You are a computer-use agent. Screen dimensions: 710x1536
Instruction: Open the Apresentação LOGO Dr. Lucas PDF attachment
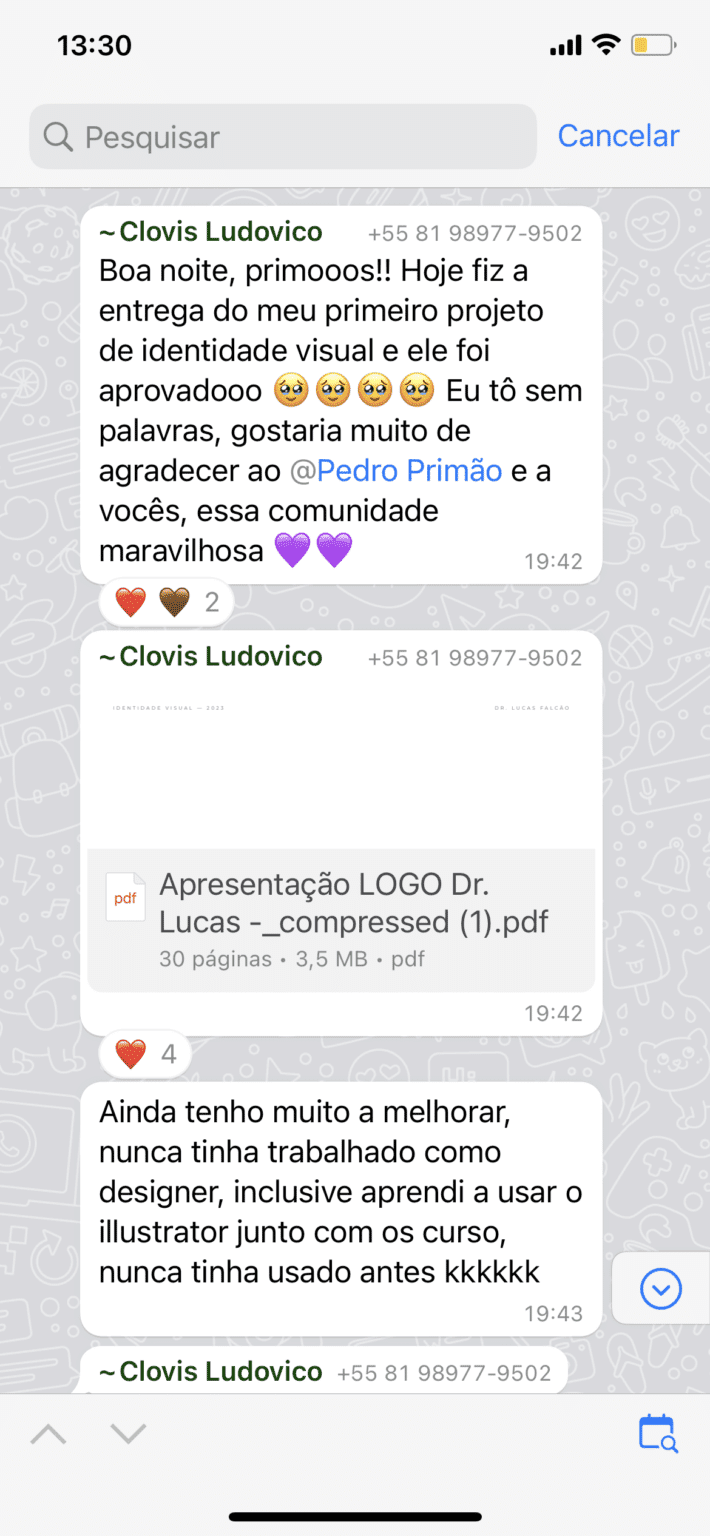coord(341,920)
